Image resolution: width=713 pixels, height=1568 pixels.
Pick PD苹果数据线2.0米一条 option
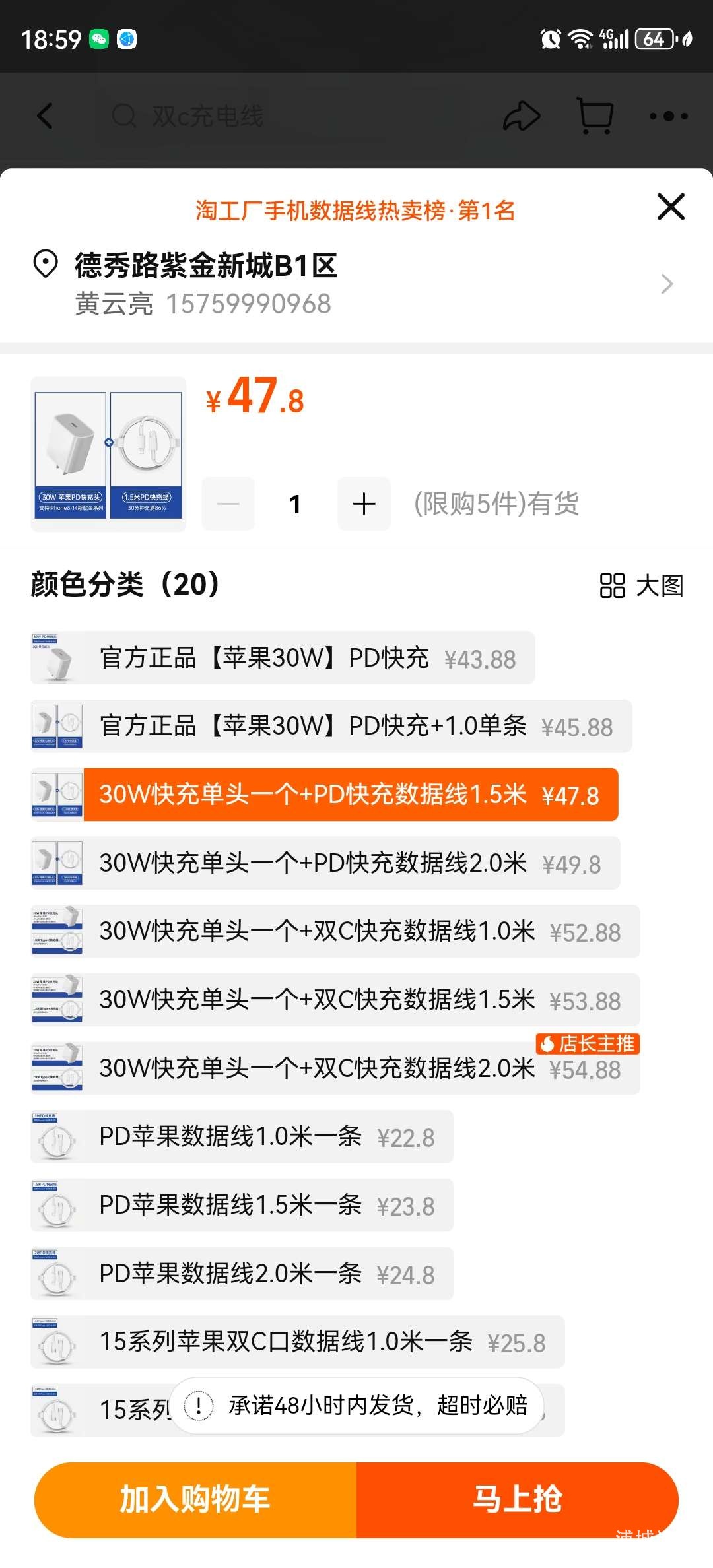click(242, 1274)
